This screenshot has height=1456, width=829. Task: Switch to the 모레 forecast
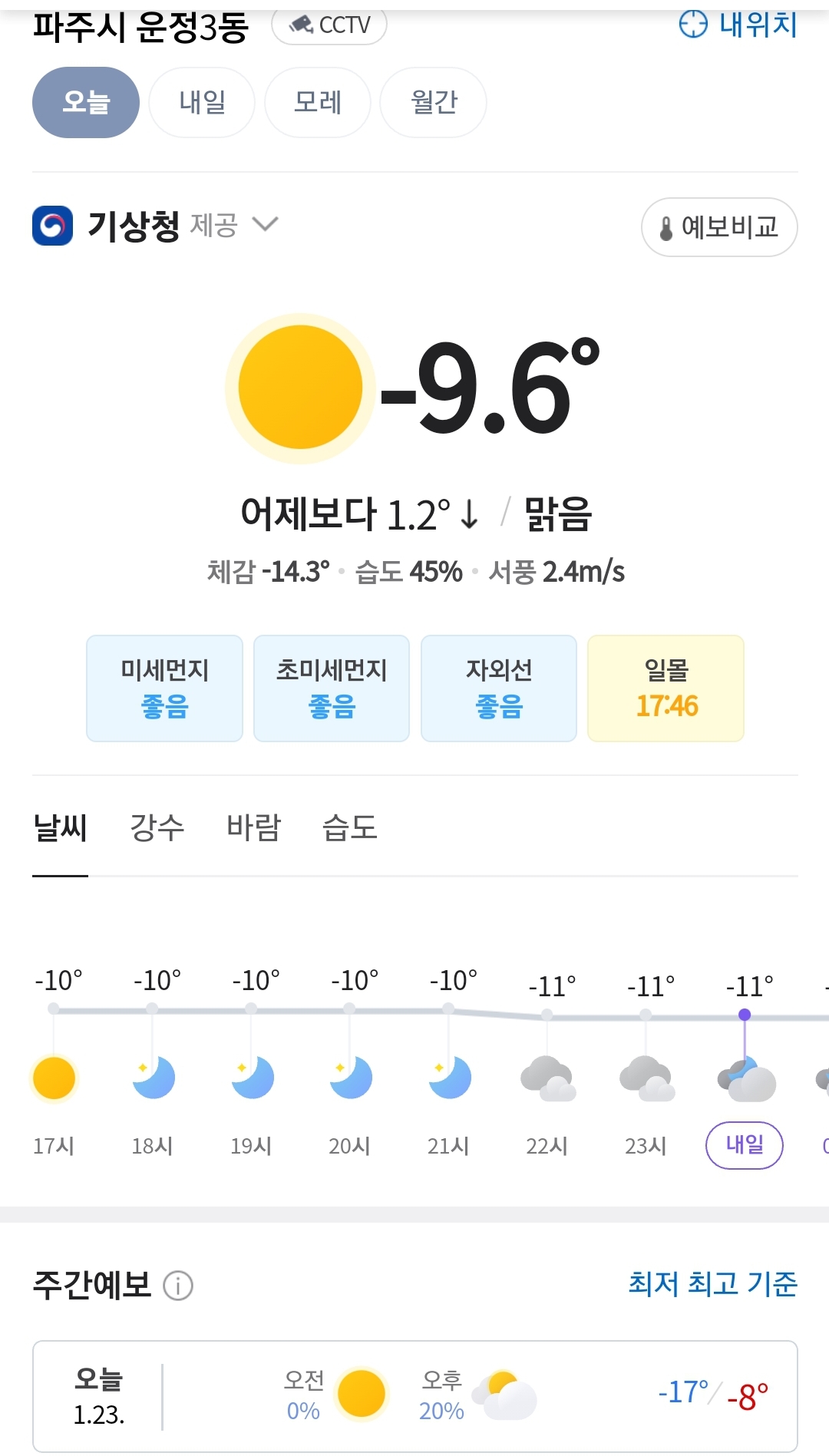[x=318, y=102]
